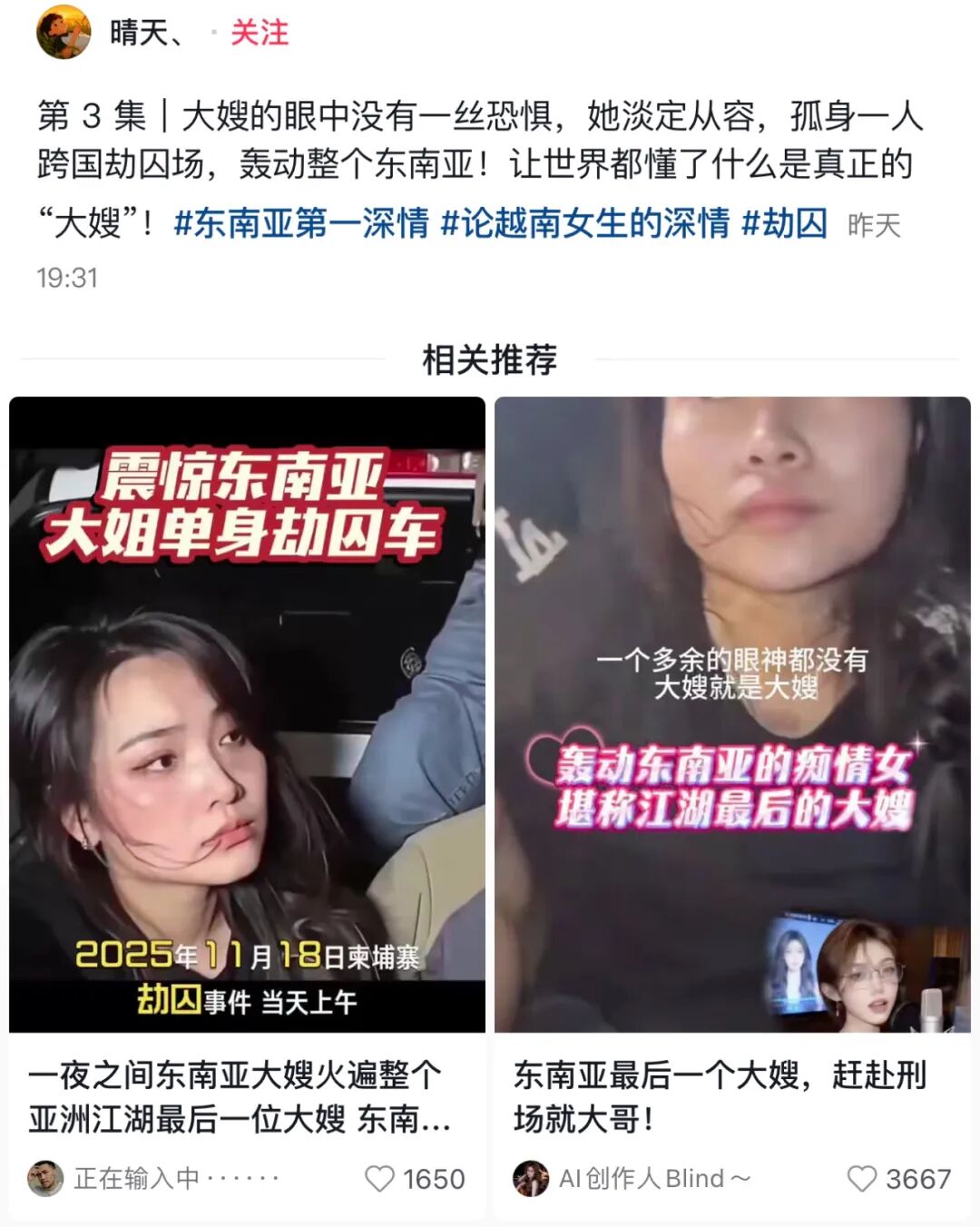The height and width of the screenshot is (1227, 980).
Task: Open the 轰动东南亚的痴情女 video
Action: pyautogui.click(x=732, y=714)
